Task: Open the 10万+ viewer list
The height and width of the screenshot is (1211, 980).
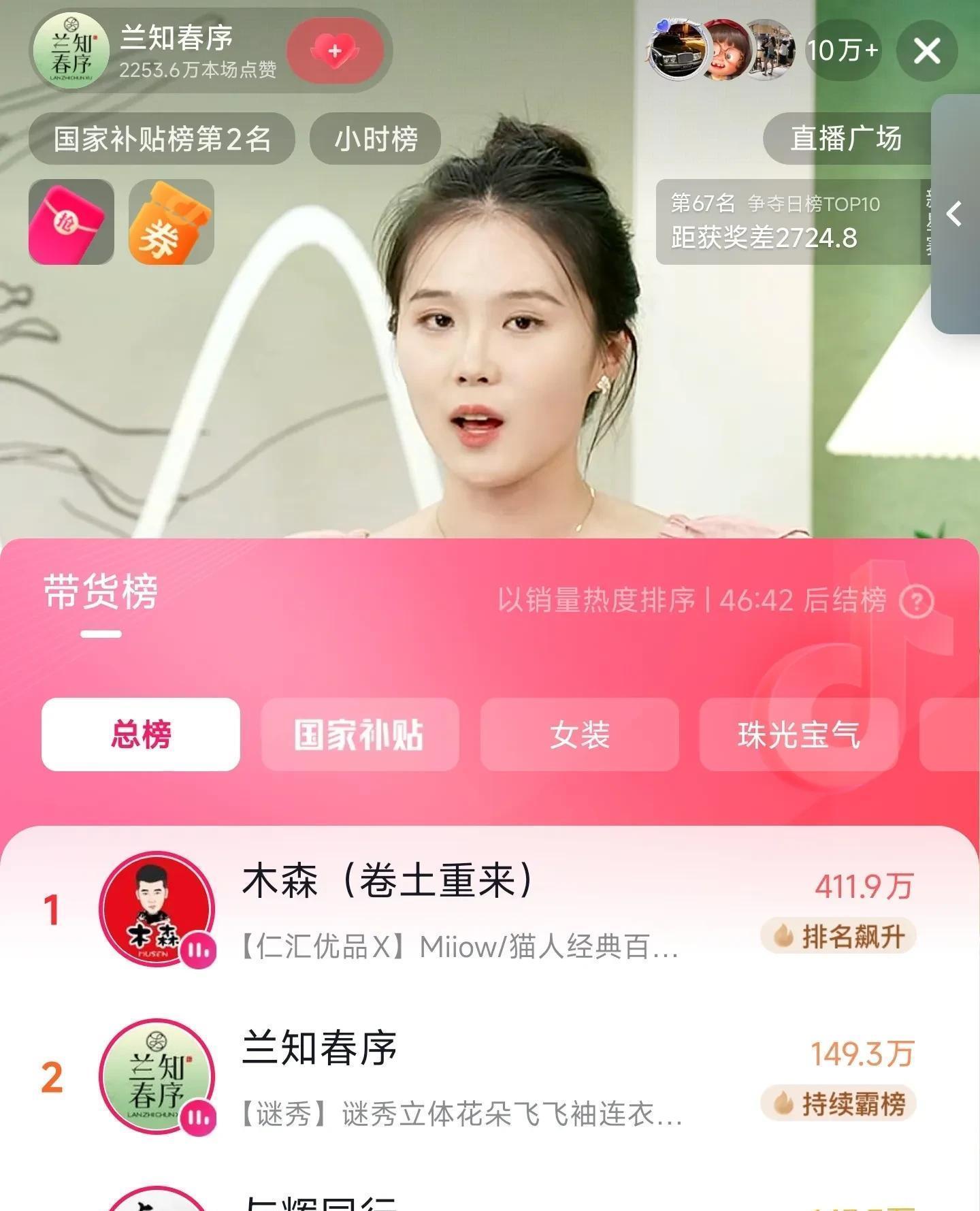Action: click(843, 51)
